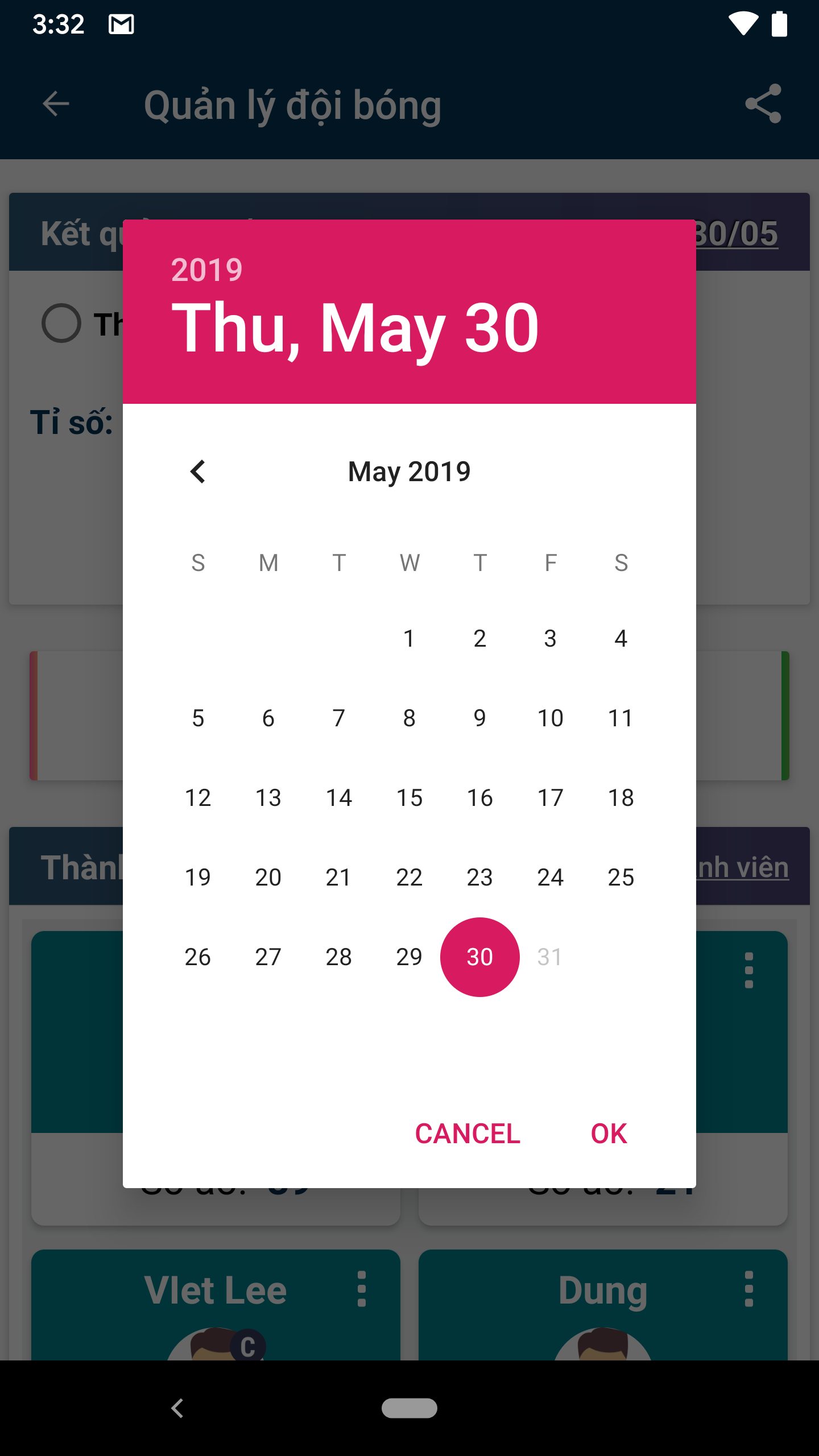819x1456 pixels.
Task: Pick May 18 in the calendar
Action: tap(621, 798)
